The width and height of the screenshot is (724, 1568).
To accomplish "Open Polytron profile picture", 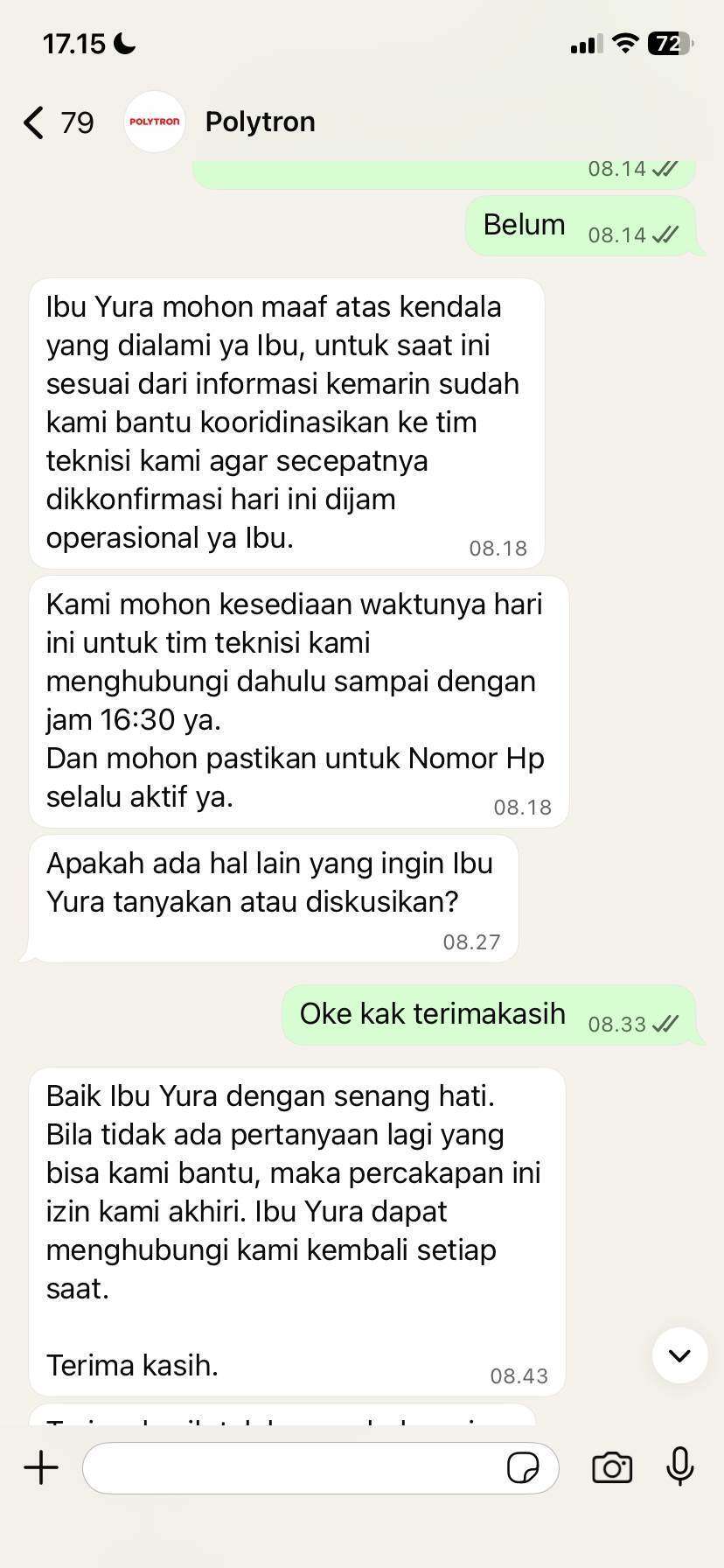I will pyautogui.click(x=155, y=122).
